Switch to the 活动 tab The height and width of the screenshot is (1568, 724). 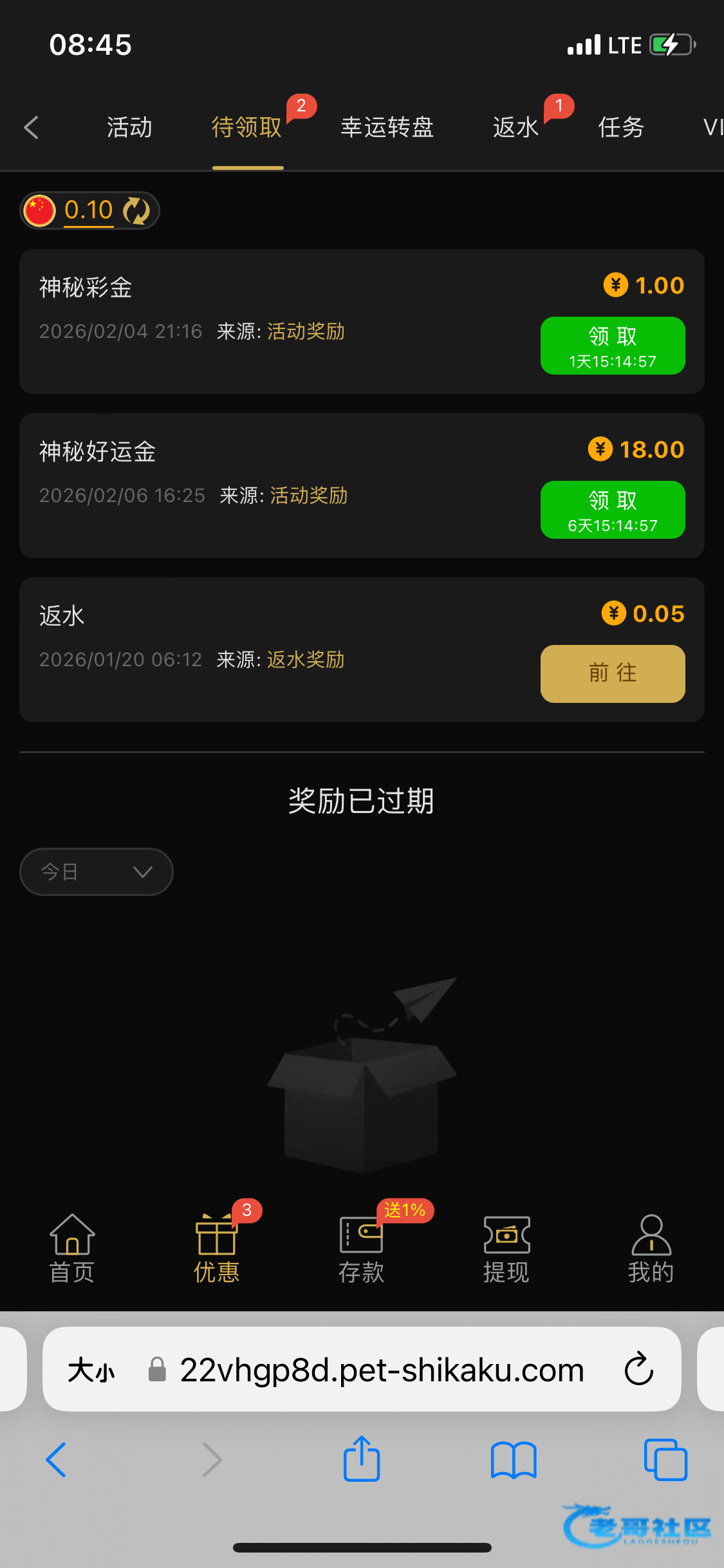(129, 127)
